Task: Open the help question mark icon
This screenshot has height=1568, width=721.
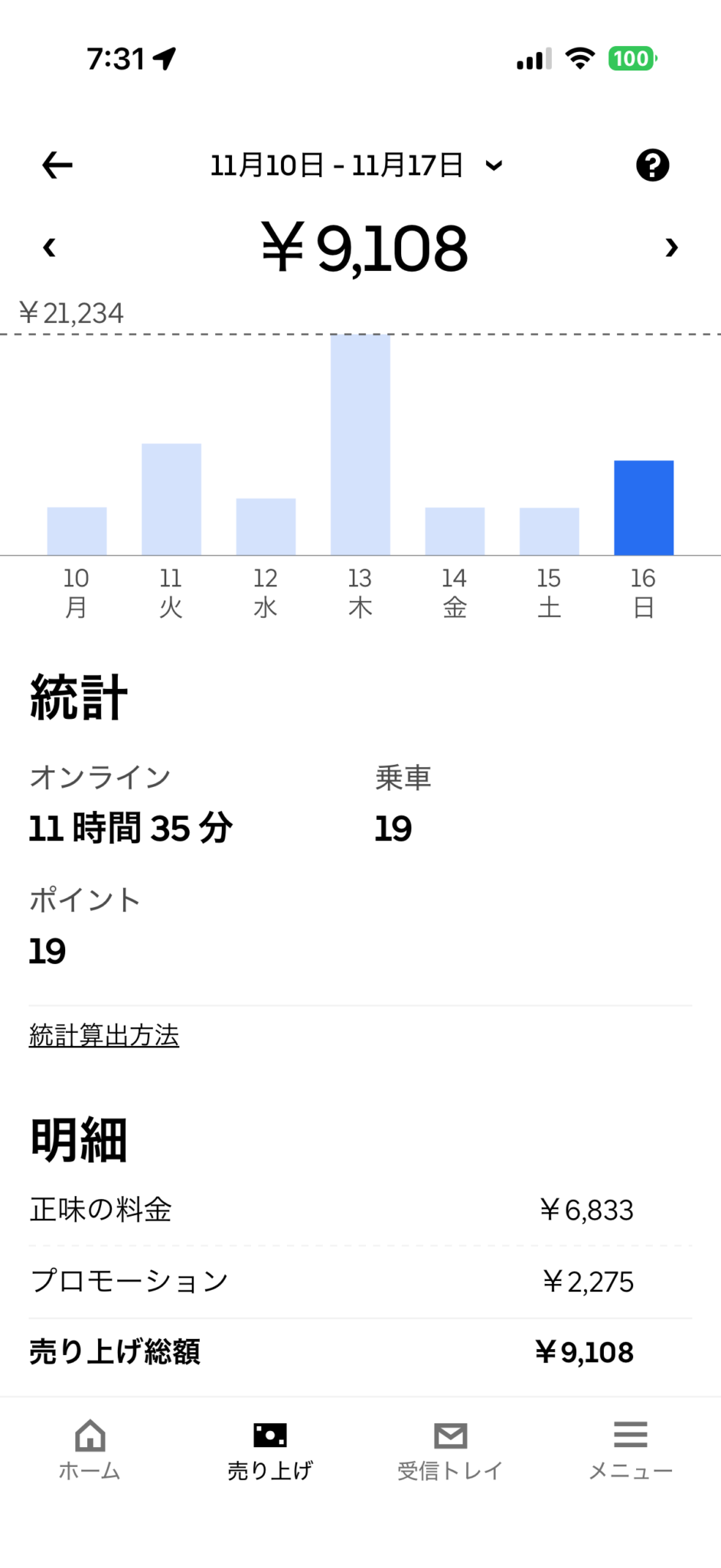Action: (x=652, y=165)
